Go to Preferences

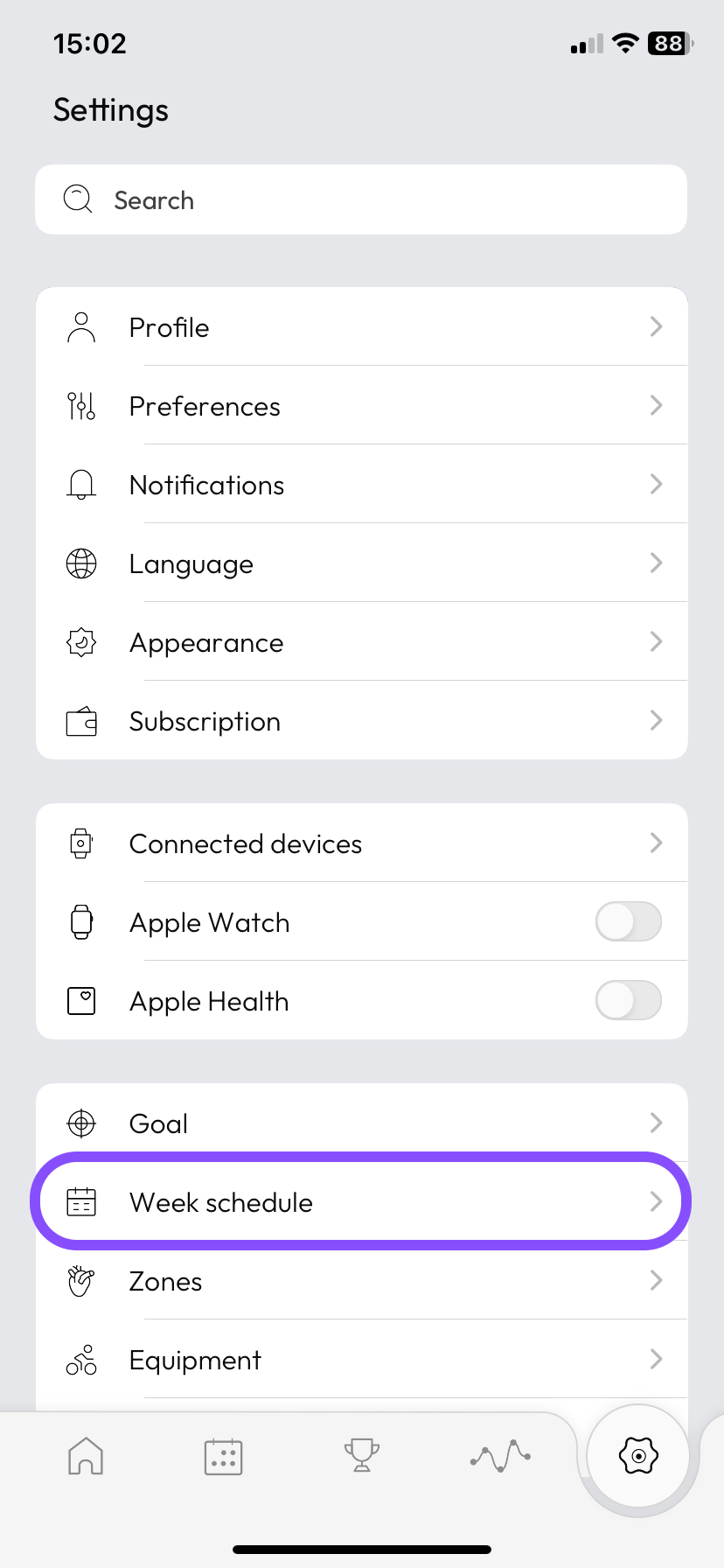(x=360, y=406)
